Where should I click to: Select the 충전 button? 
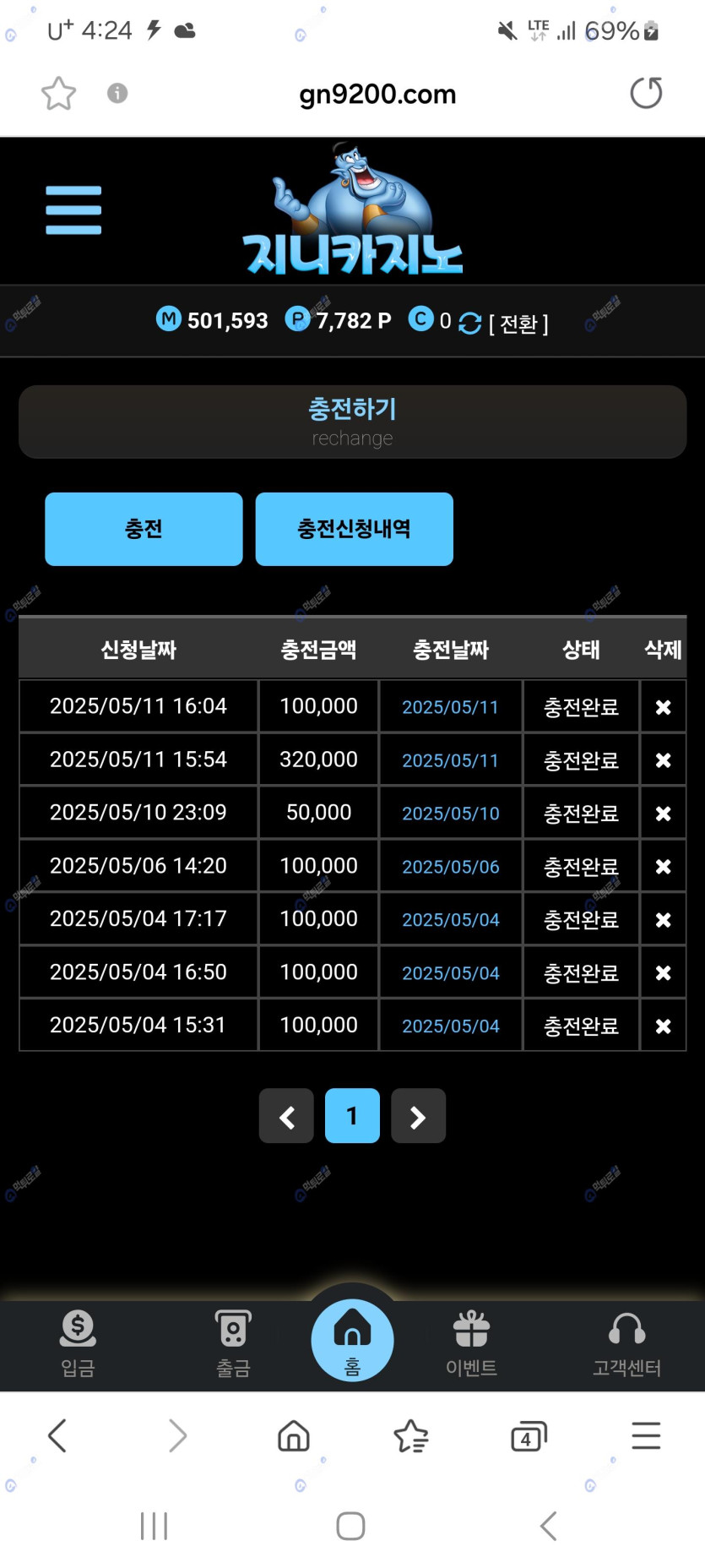pyautogui.click(x=144, y=529)
